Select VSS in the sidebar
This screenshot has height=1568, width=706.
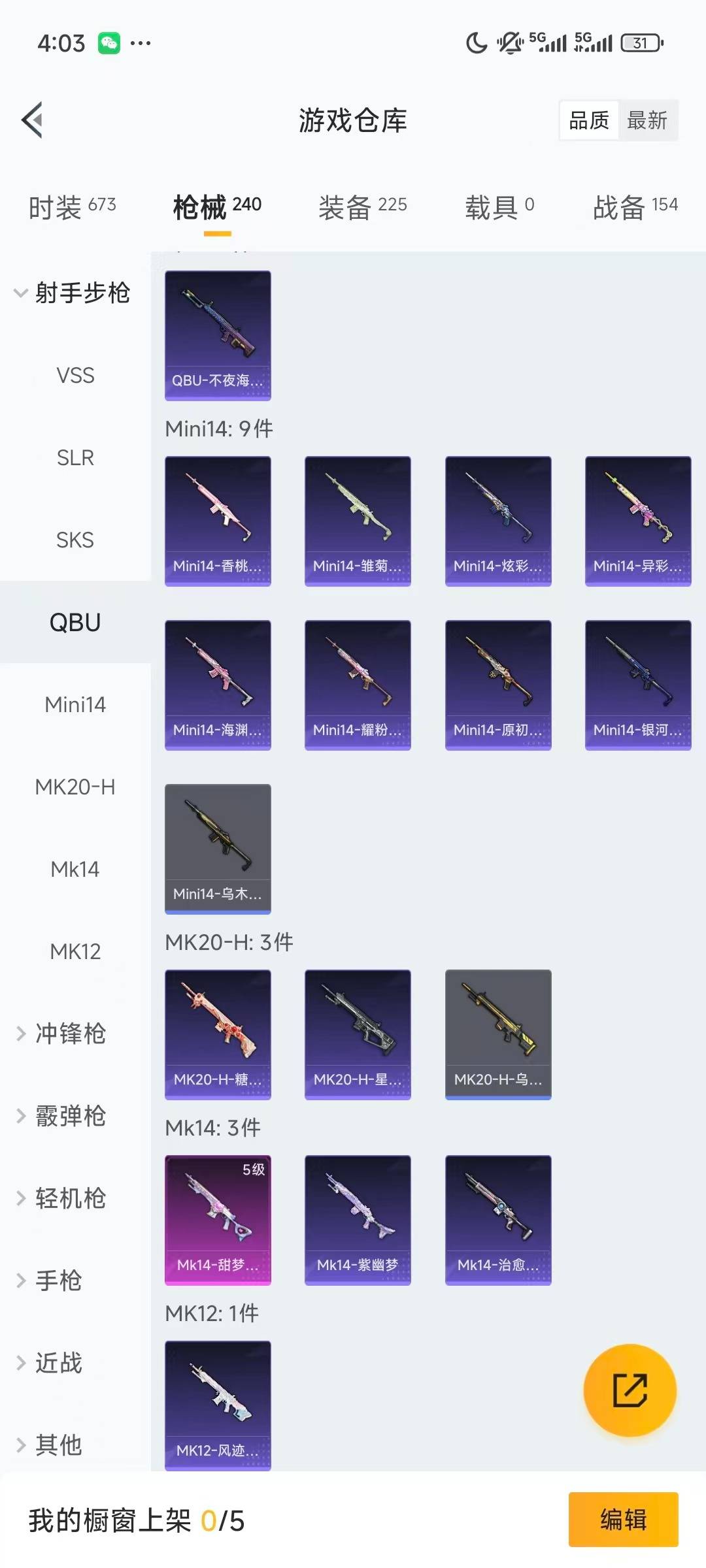click(x=75, y=376)
